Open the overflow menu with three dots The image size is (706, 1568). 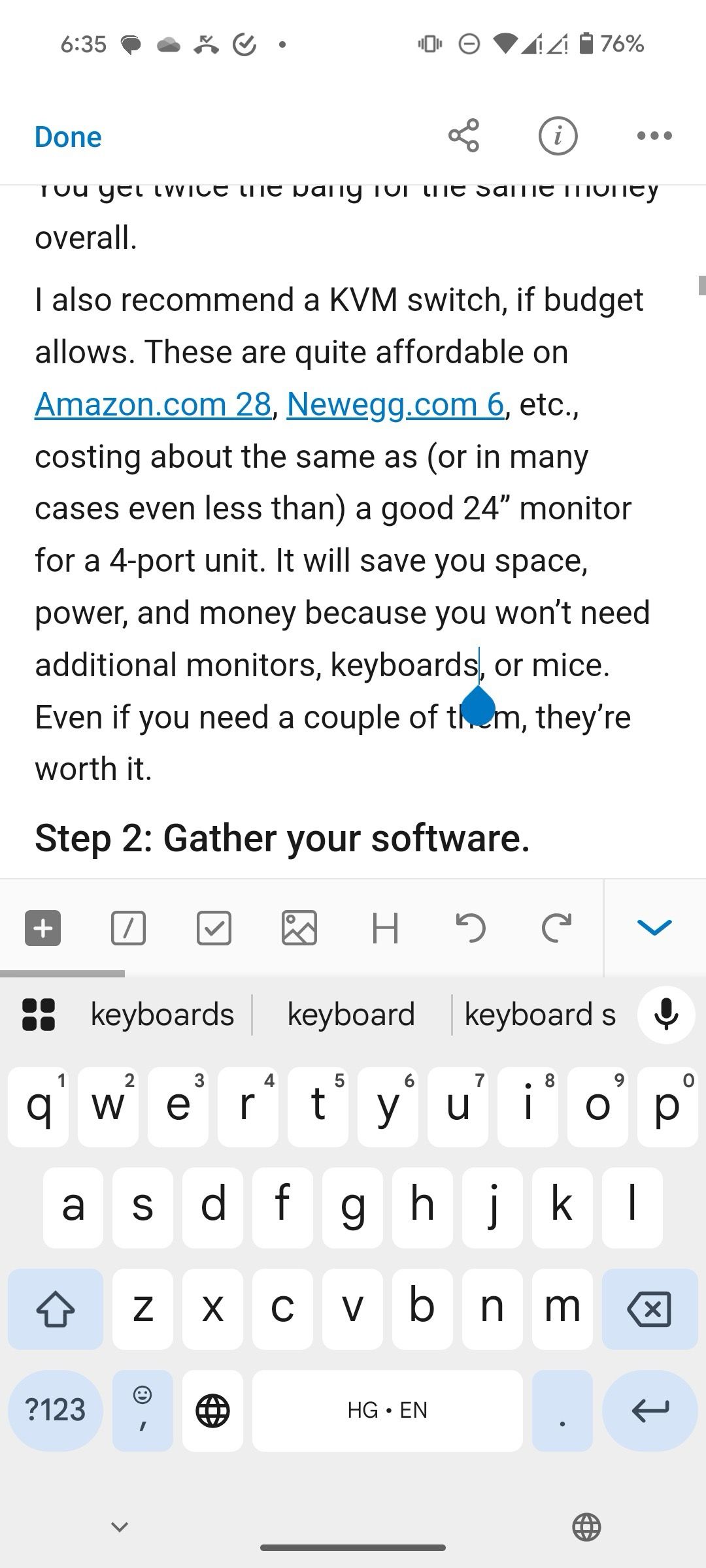(653, 137)
